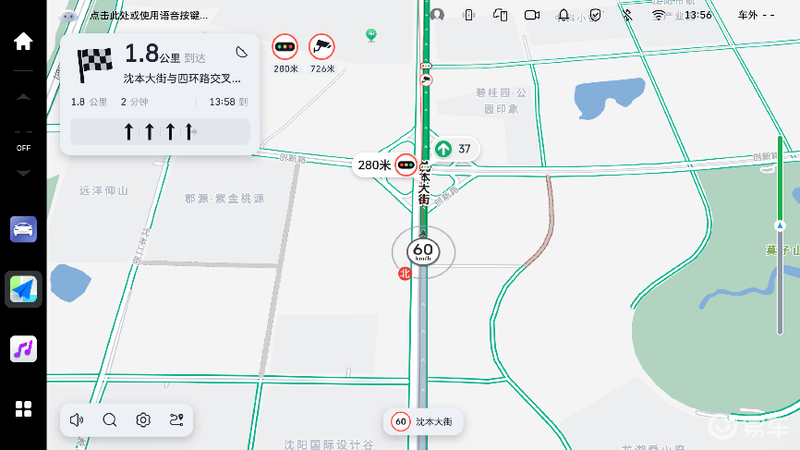Go to the home screen
This screenshot has width=800, height=450.
[22, 42]
